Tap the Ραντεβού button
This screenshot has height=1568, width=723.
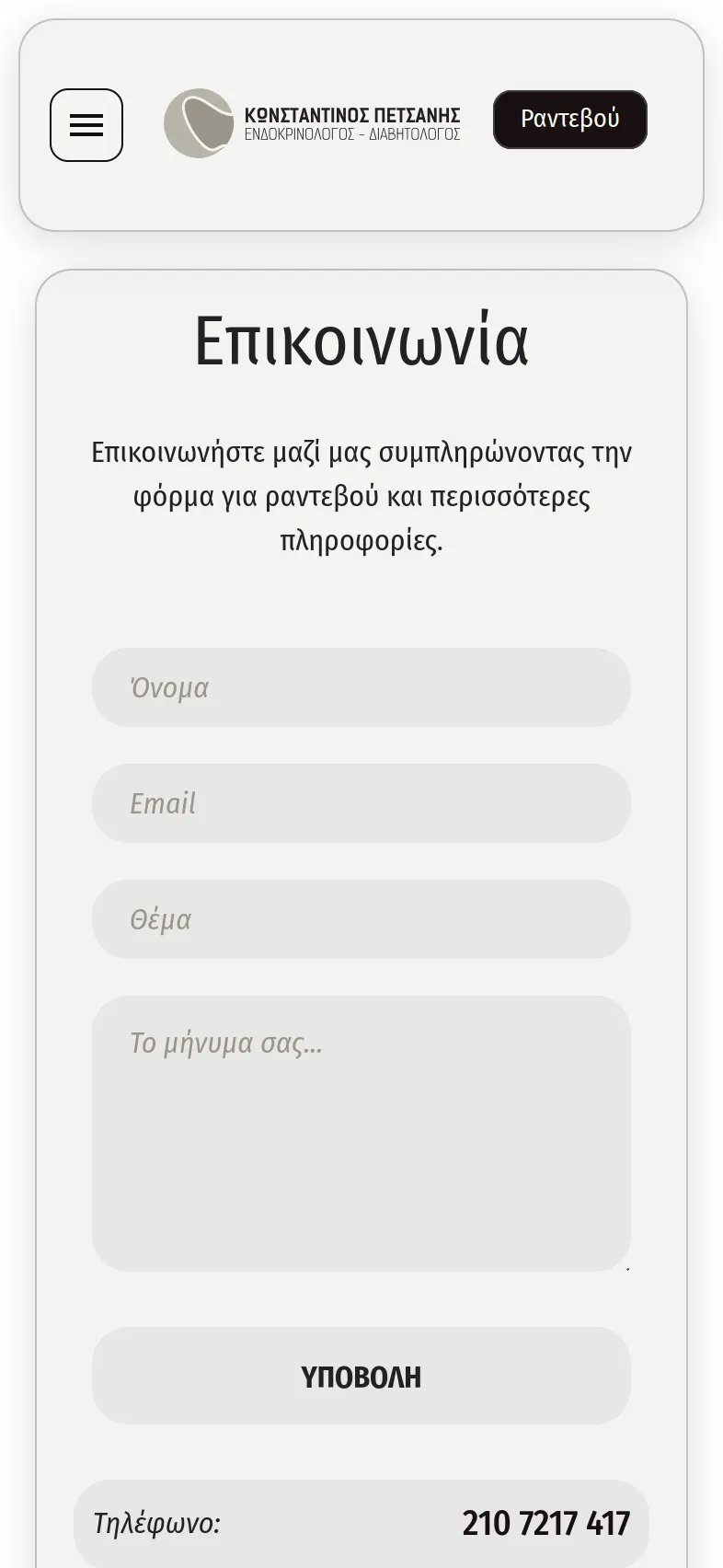[x=570, y=120]
